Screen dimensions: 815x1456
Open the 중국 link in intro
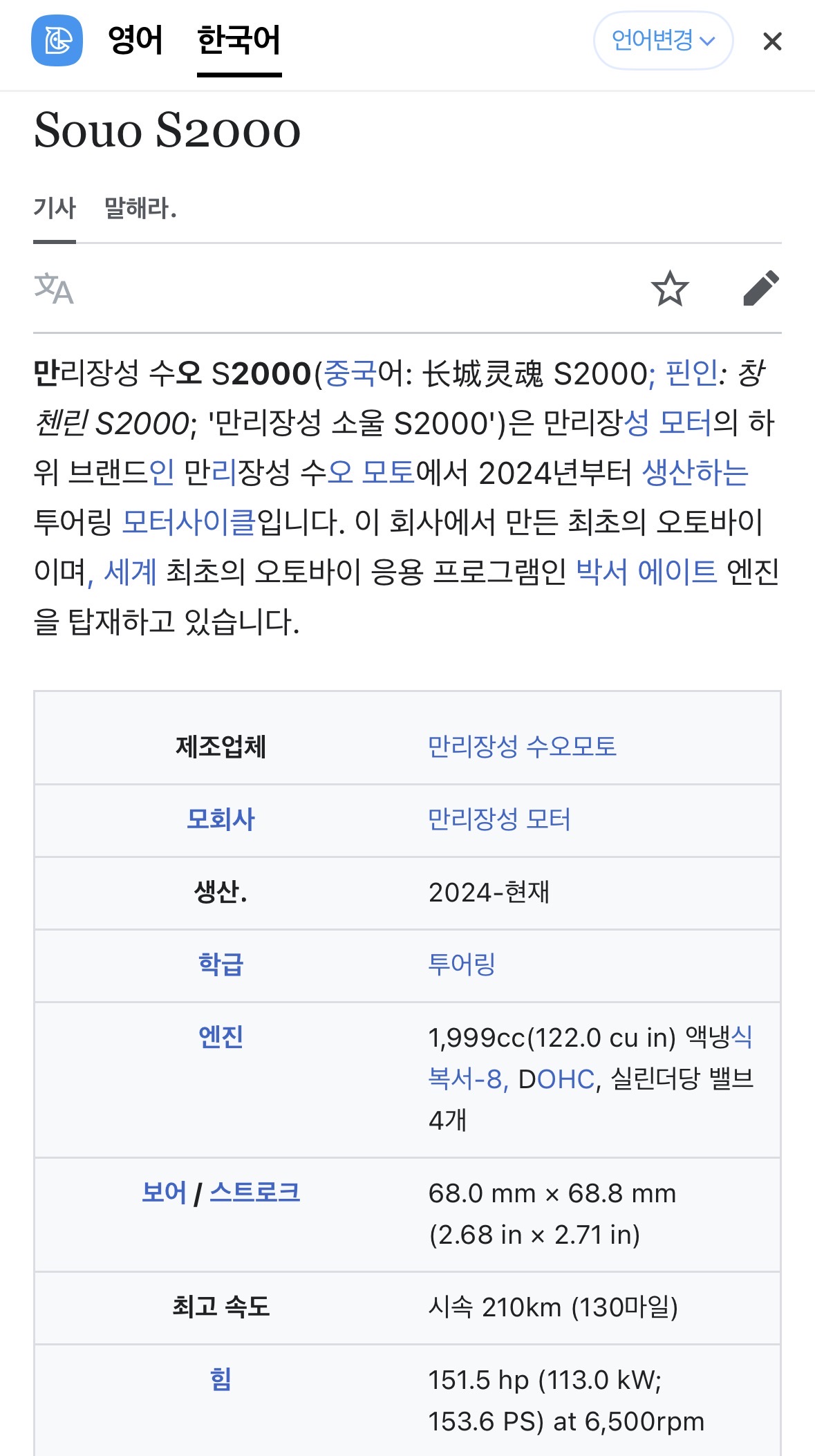click(350, 374)
